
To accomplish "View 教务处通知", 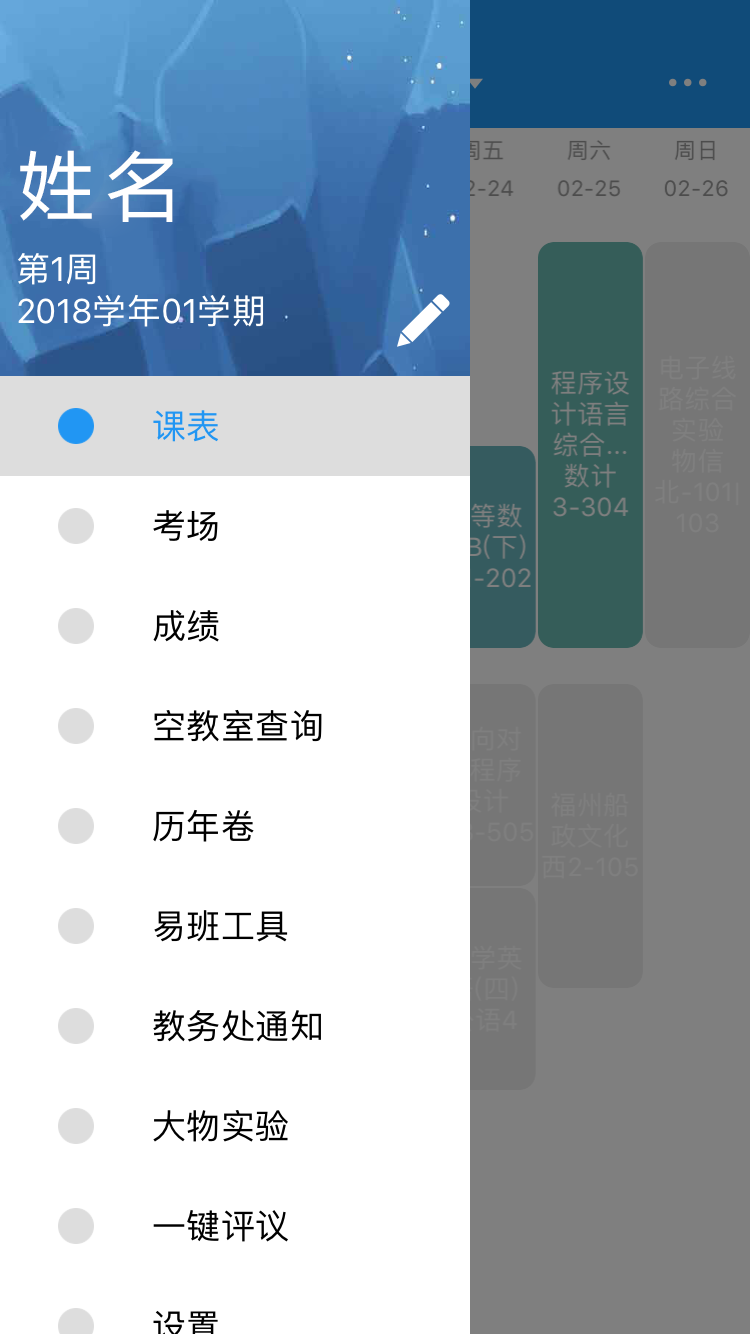I will coord(235,1026).
